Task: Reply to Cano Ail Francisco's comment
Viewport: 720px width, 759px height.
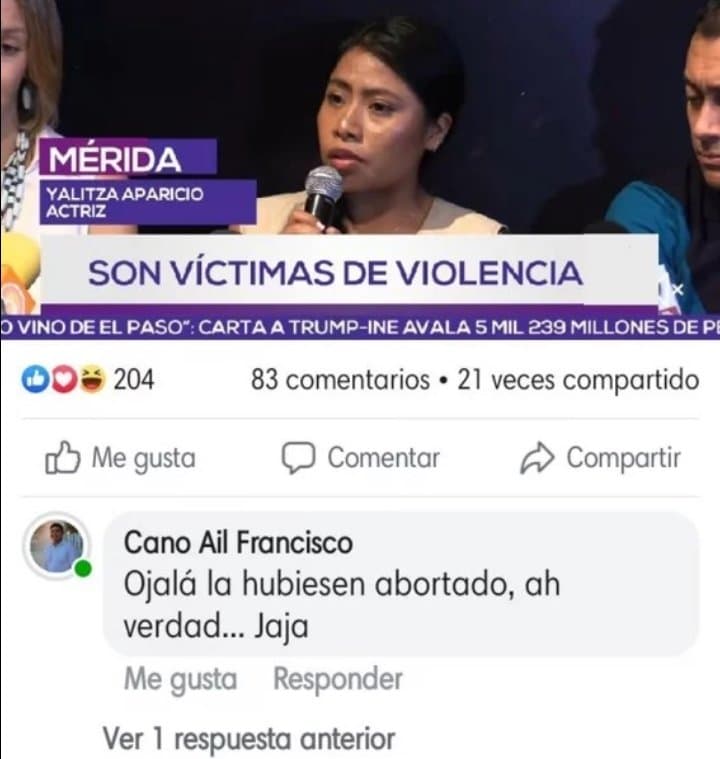Action: click(338, 680)
